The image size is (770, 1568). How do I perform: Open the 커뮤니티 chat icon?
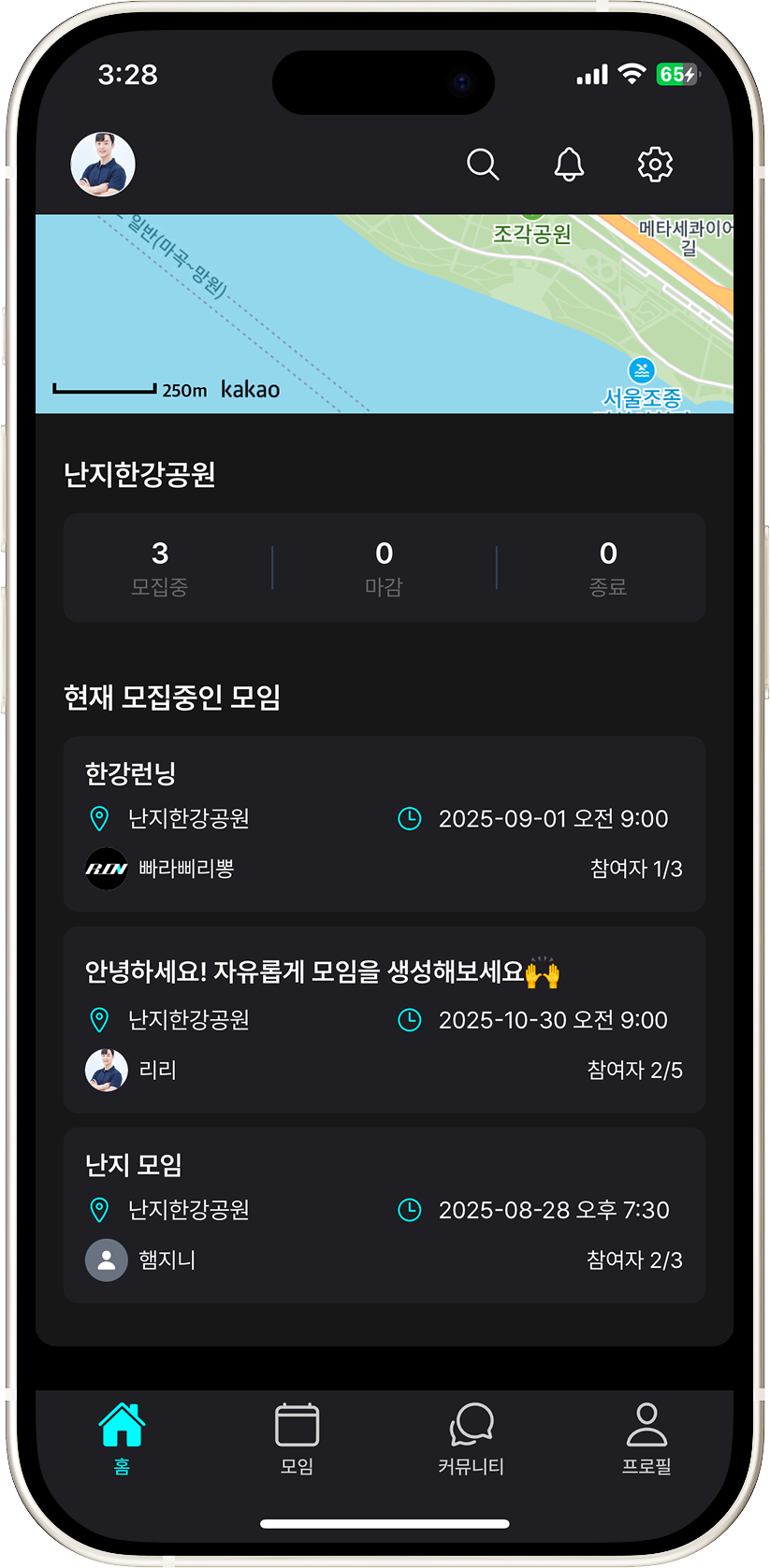(471, 1427)
